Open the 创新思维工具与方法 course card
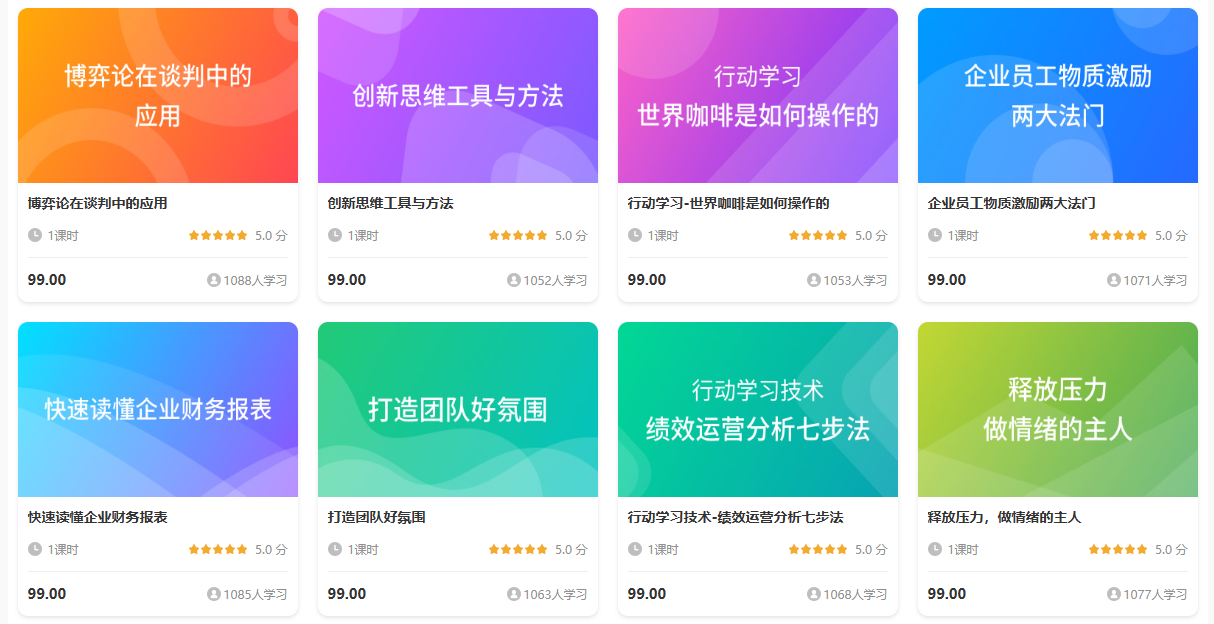The image size is (1214, 624). 457,96
